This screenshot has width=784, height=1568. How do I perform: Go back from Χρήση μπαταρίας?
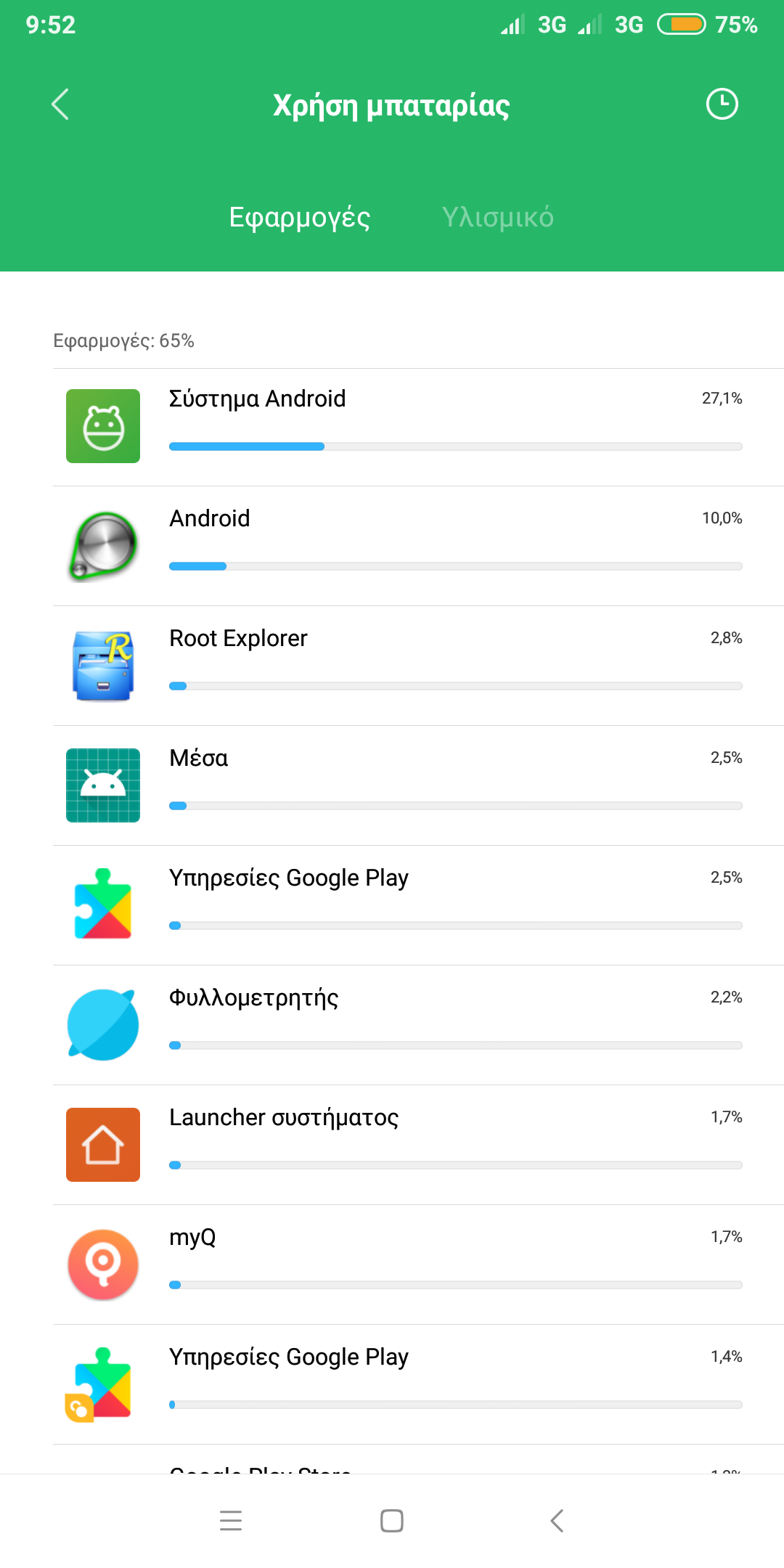(x=60, y=105)
